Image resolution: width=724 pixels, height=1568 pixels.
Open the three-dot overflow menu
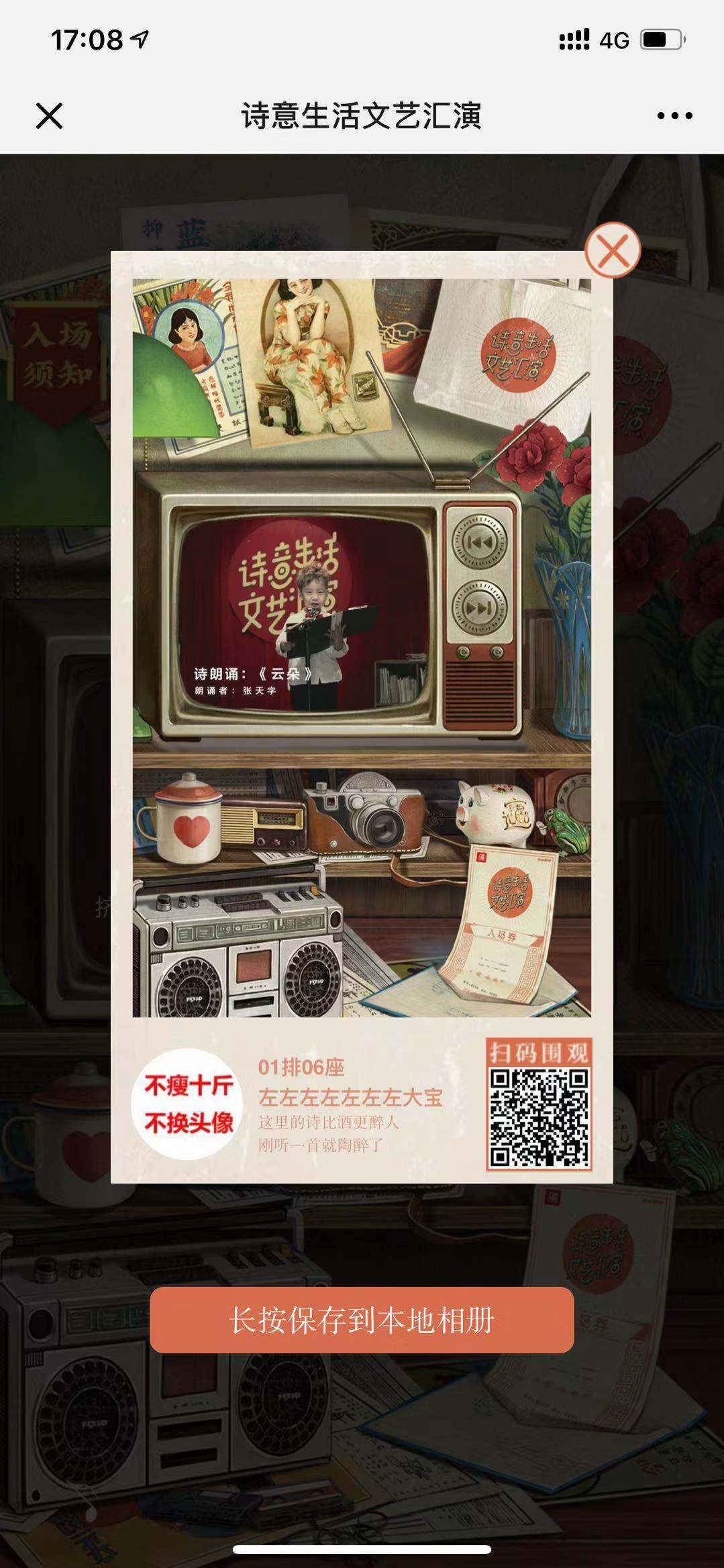click(674, 115)
